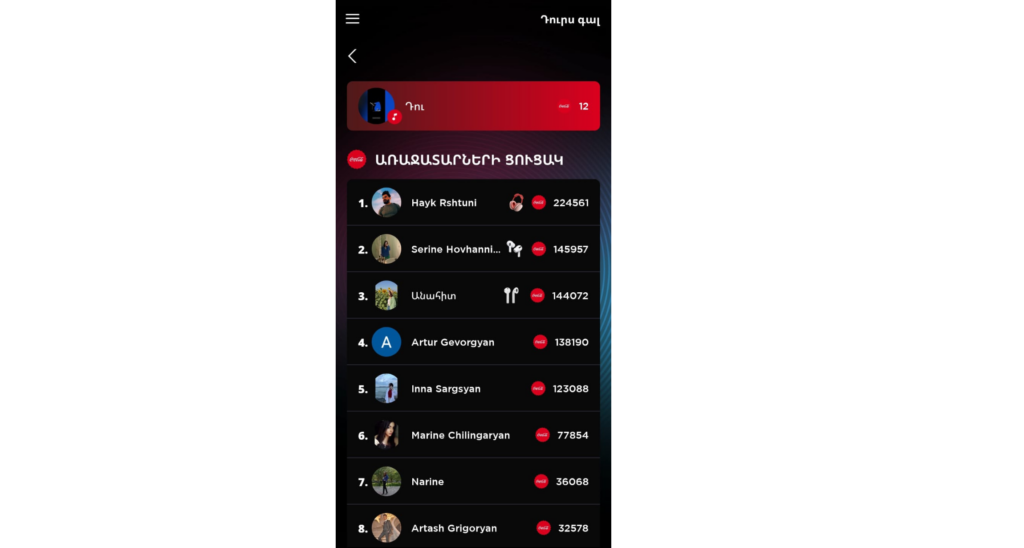Image resolution: width=1024 pixels, height=548 pixels.
Task: Open the hamburger menu
Action: (x=352, y=19)
